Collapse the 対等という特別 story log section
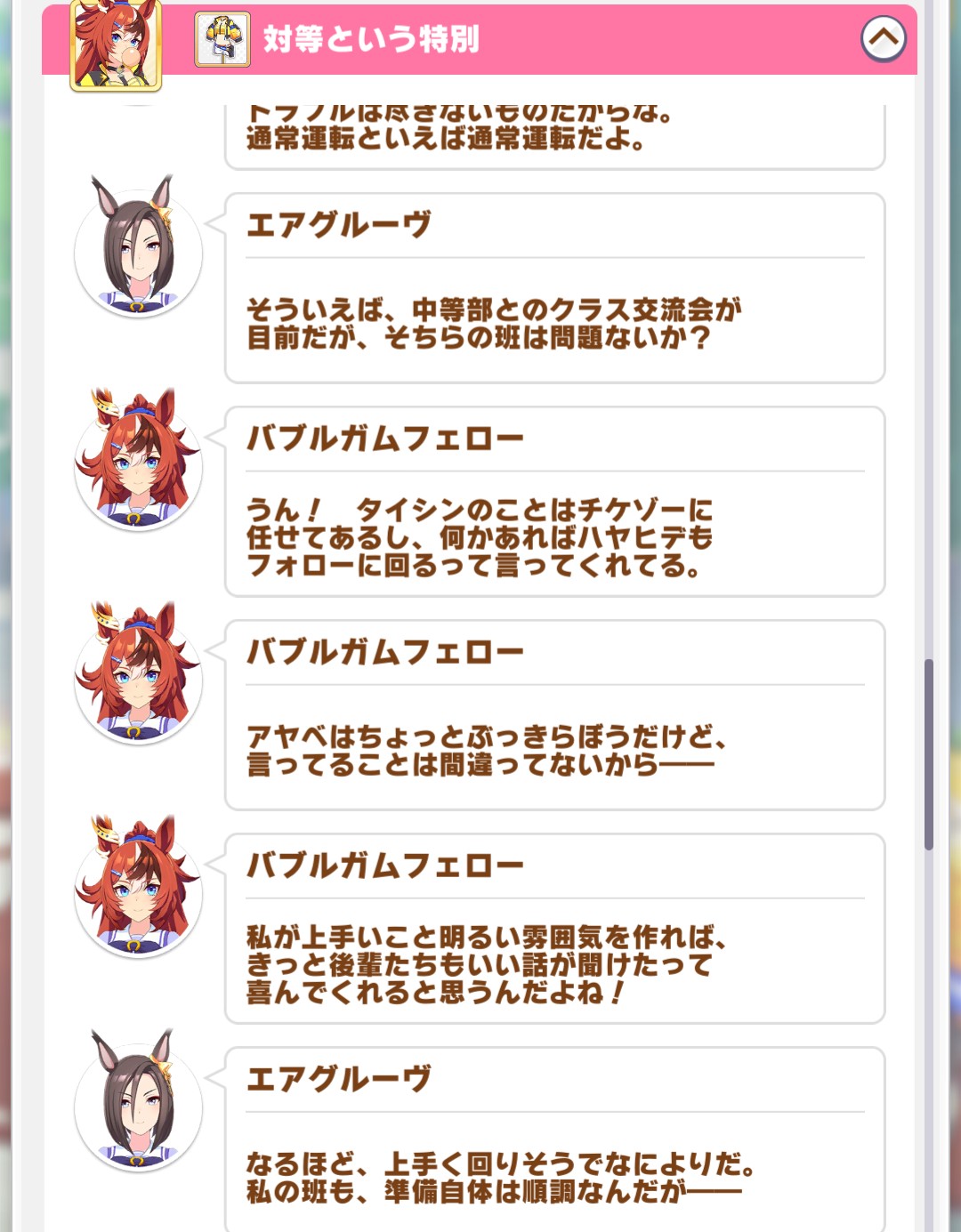Image resolution: width=961 pixels, height=1232 pixels. 883,39
